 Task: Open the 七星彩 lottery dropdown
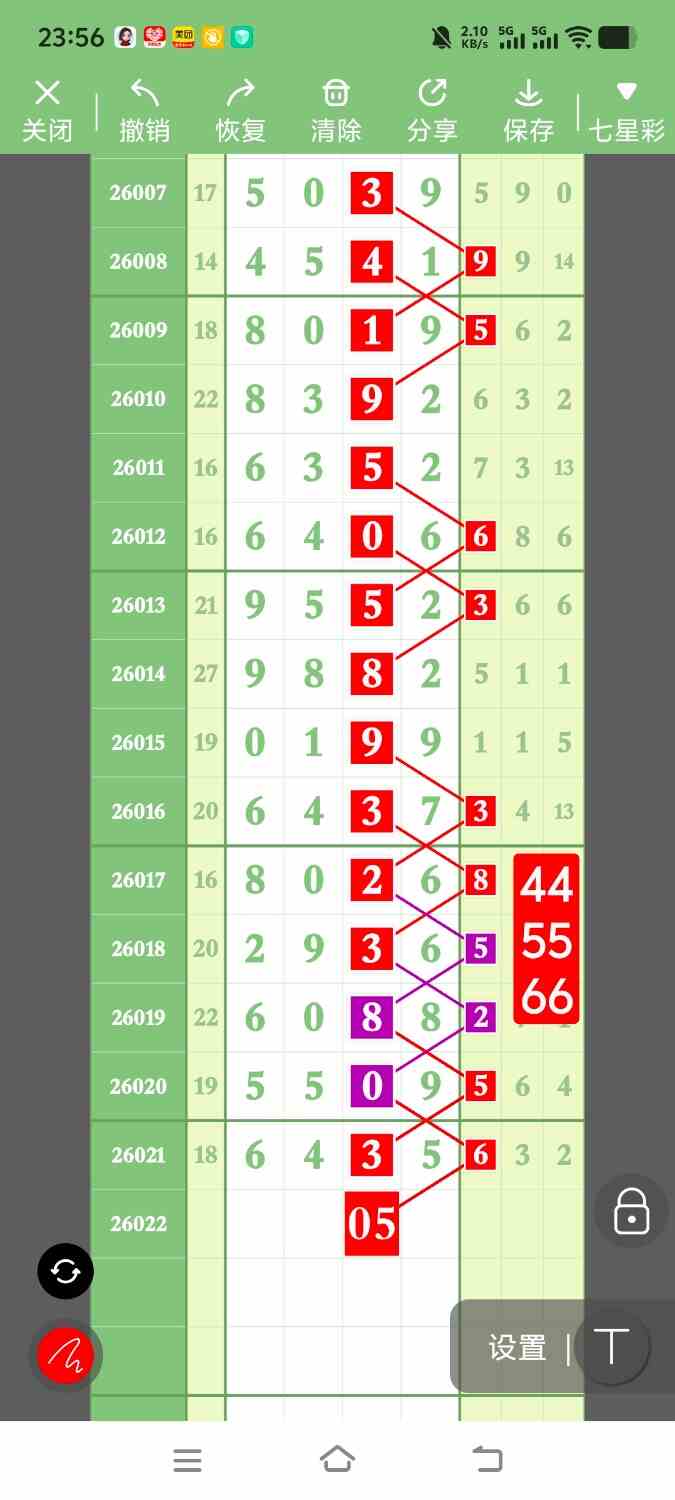[x=626, y=110]
